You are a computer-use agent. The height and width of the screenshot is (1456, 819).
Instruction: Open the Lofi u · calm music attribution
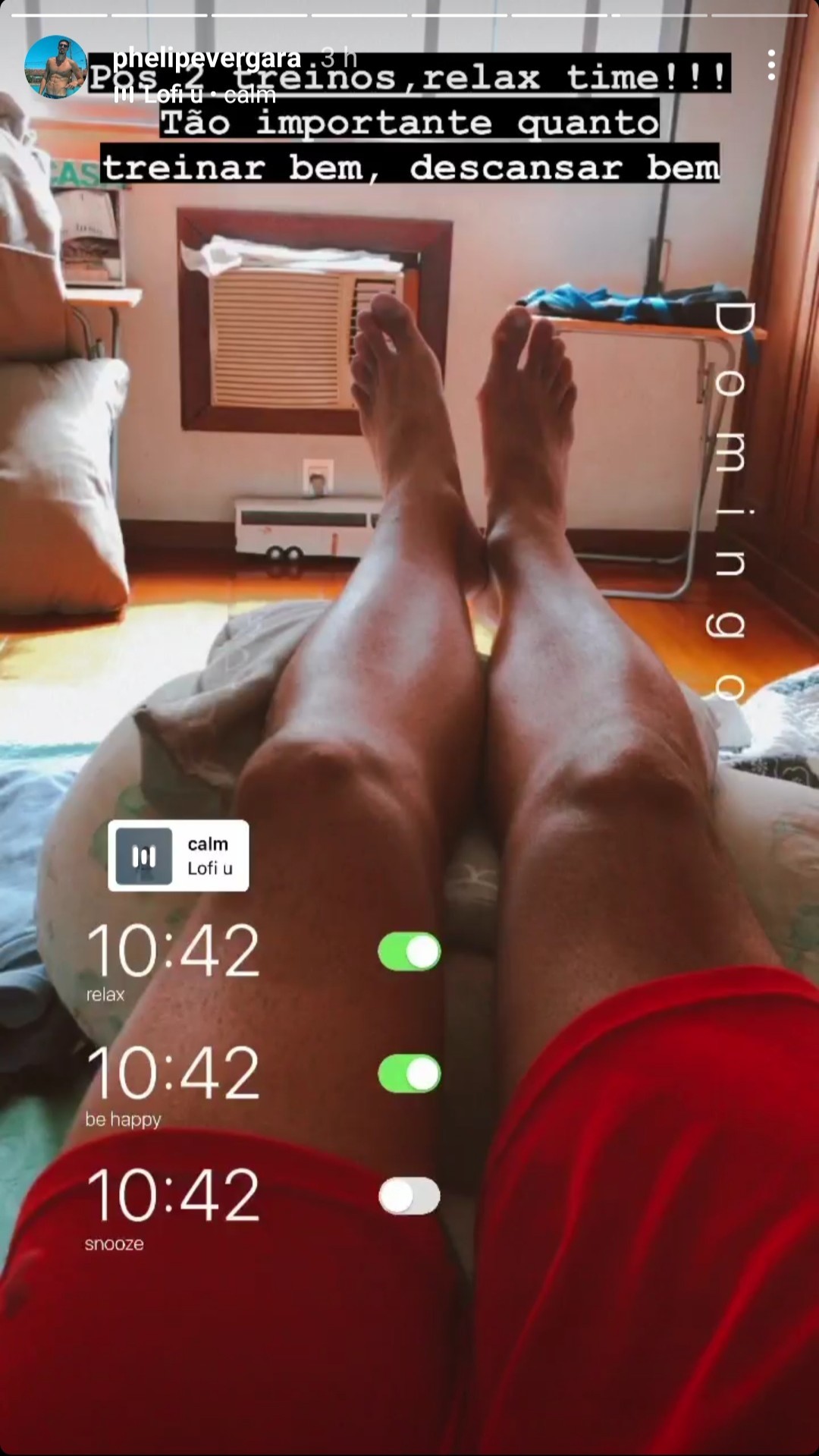coord(196,95)
